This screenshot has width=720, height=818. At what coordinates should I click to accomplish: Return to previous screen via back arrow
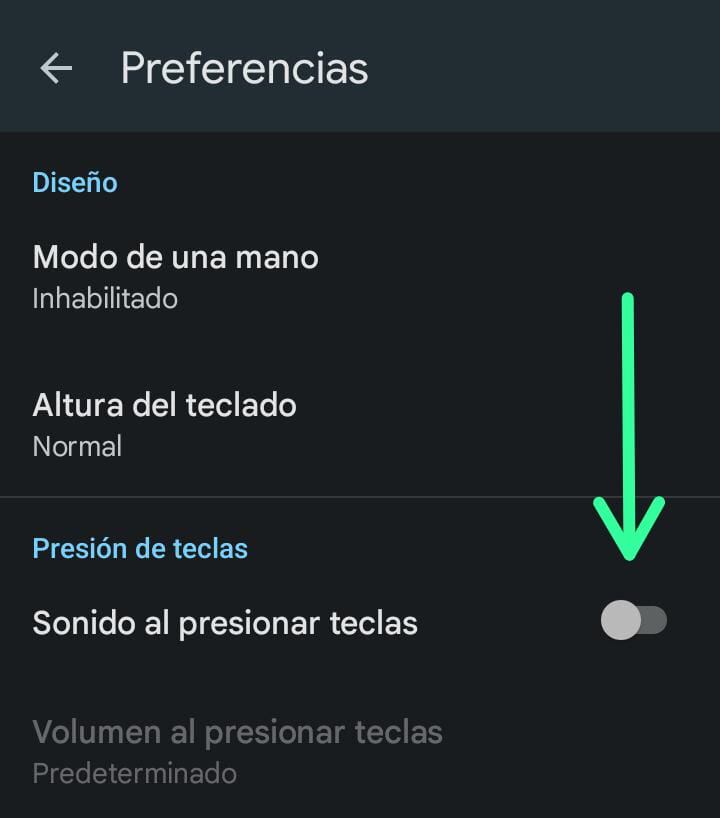[55, 67]
